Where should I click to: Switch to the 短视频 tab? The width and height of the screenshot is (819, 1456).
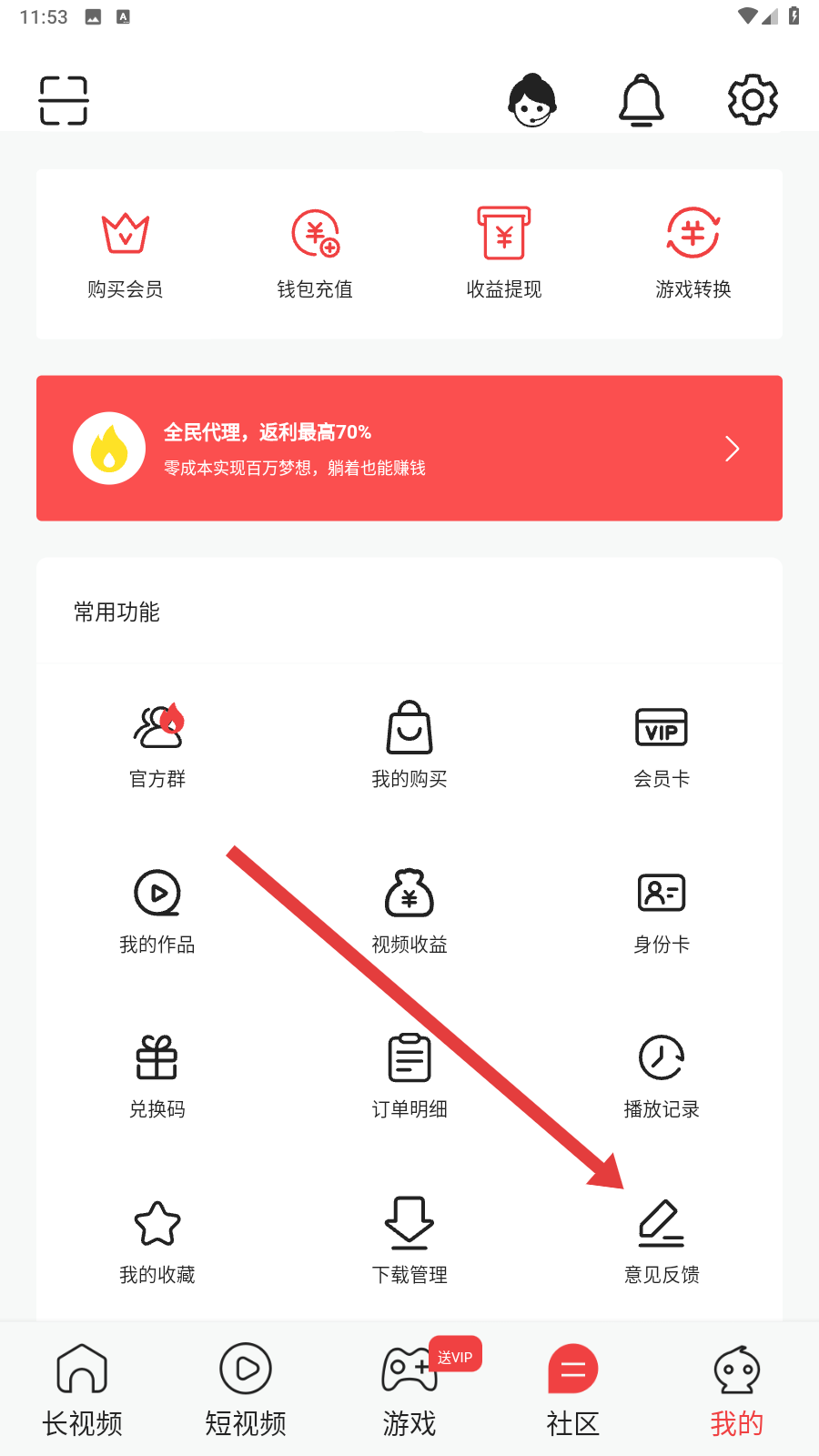click(246, 1390)
